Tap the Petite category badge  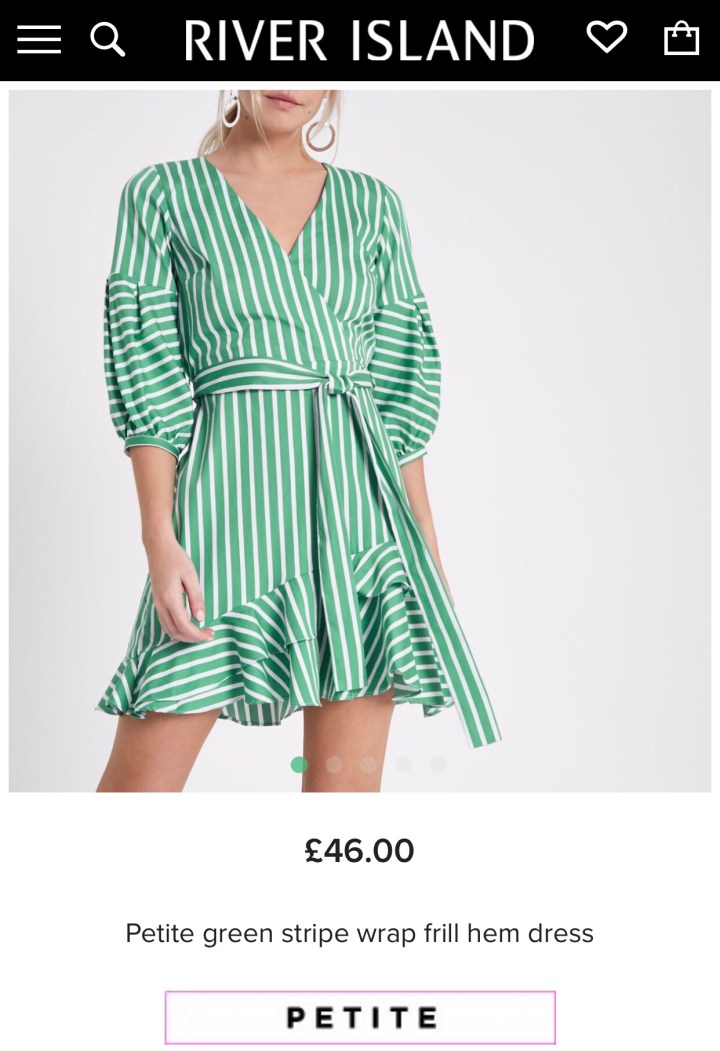pyautogui.click(x=360, y=1017)
